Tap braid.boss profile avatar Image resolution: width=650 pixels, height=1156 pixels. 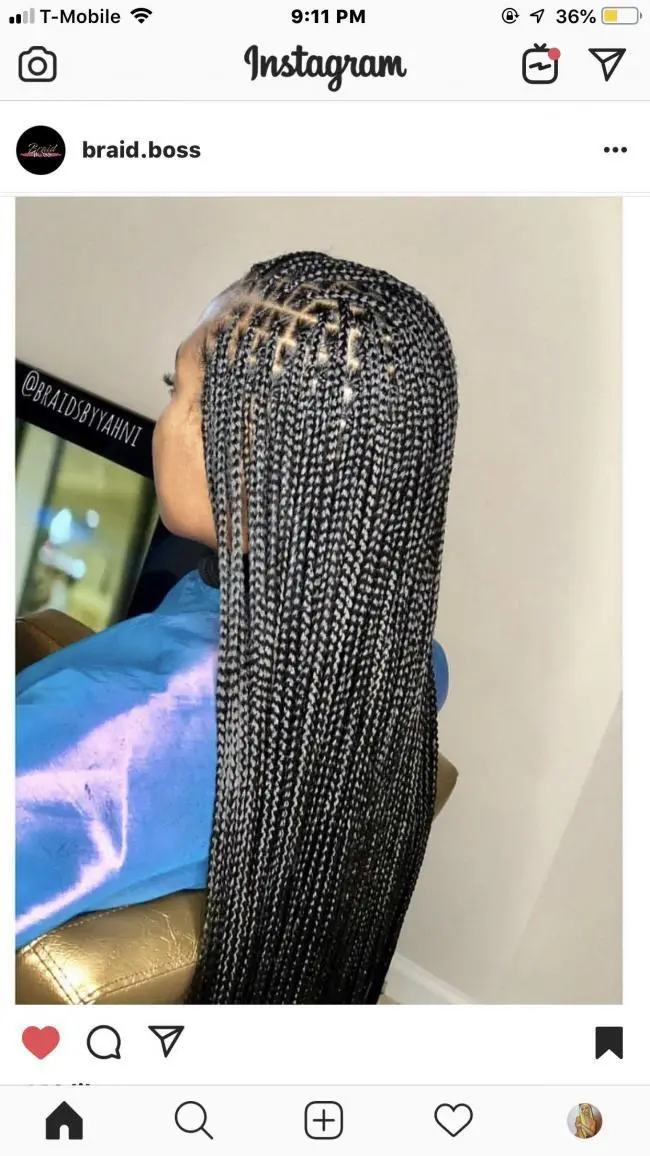coord(41,150)
